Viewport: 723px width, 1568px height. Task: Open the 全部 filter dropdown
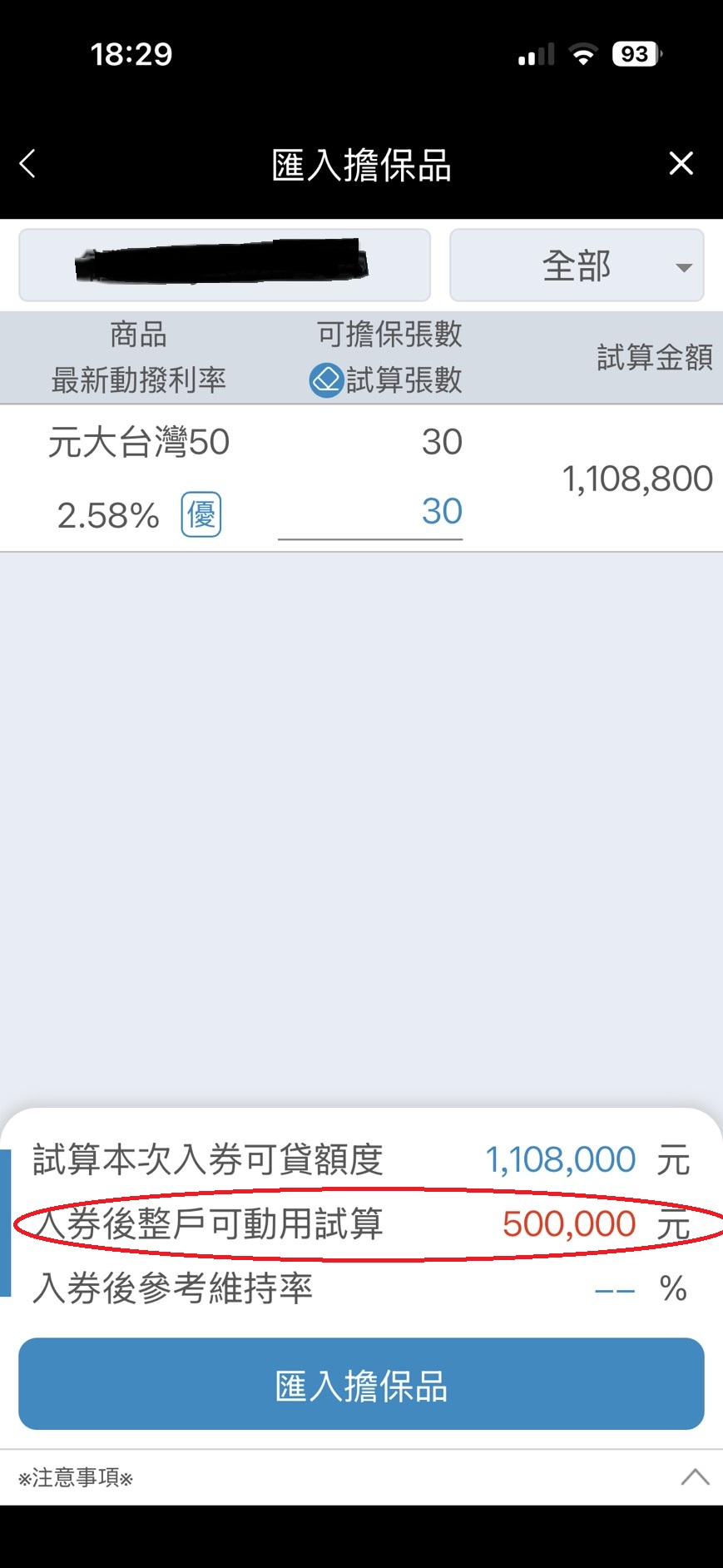(x=576, y=265)
